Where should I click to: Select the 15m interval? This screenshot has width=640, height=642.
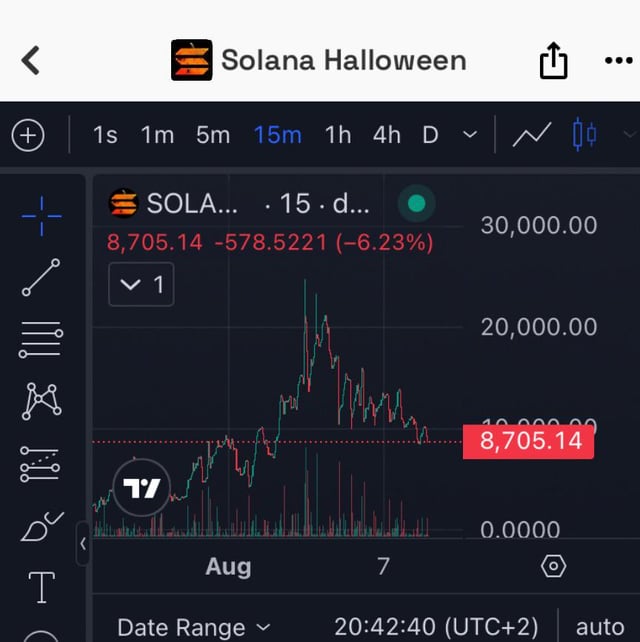pos(277,135)
